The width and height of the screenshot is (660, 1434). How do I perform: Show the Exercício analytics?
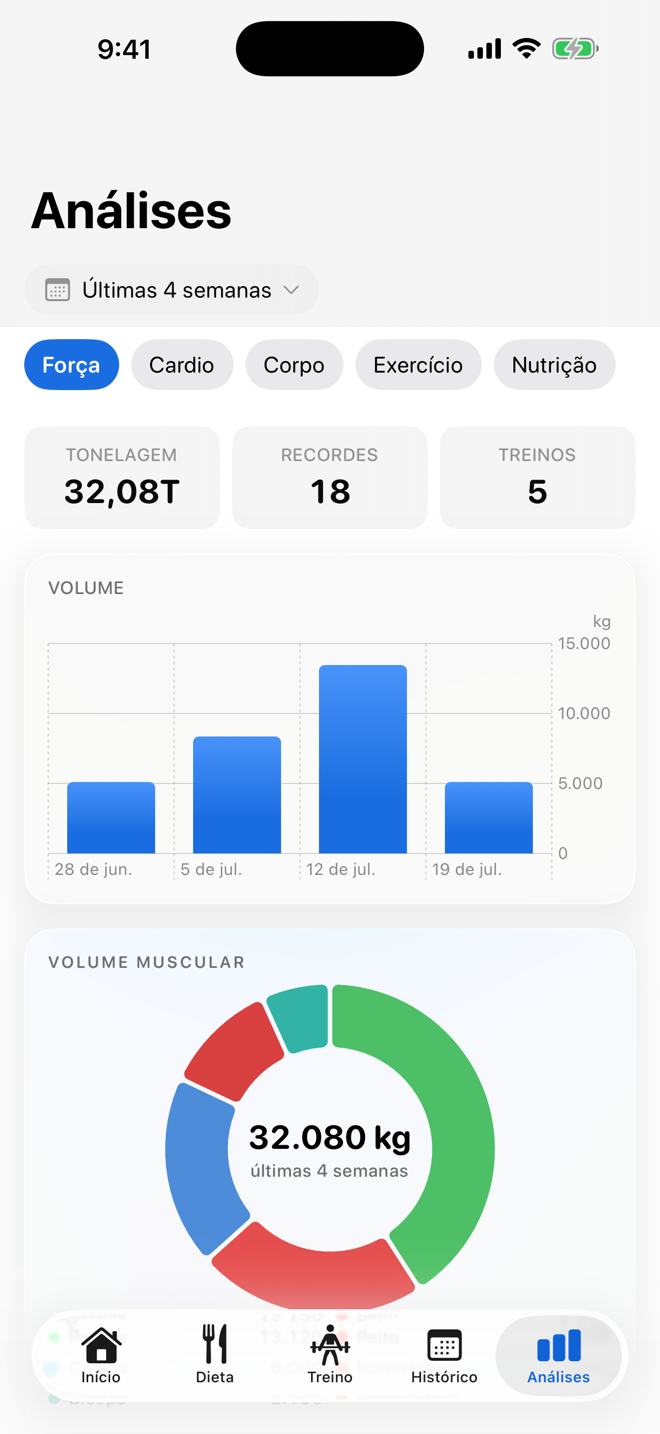click(418, 365)
